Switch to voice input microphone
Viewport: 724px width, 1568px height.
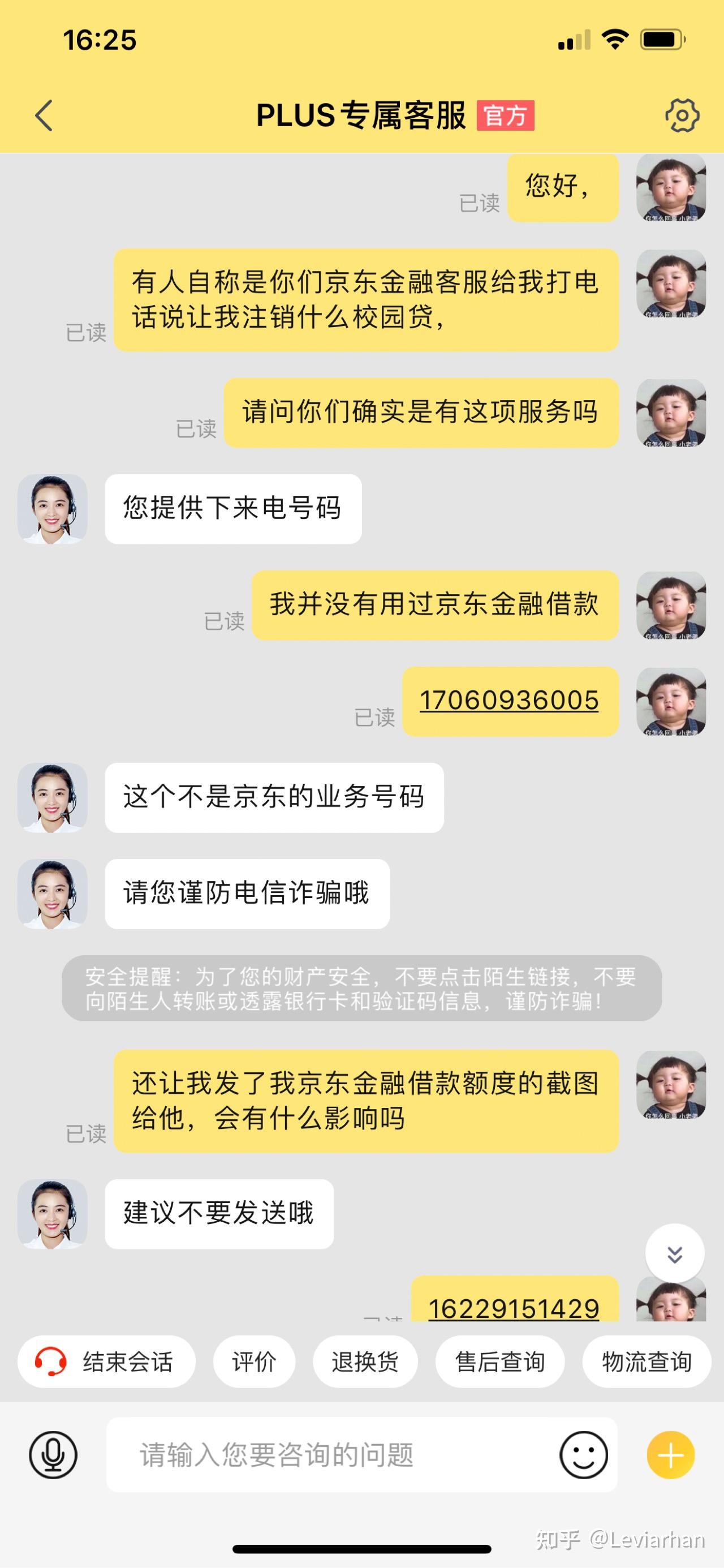(x=54, y=1455)
